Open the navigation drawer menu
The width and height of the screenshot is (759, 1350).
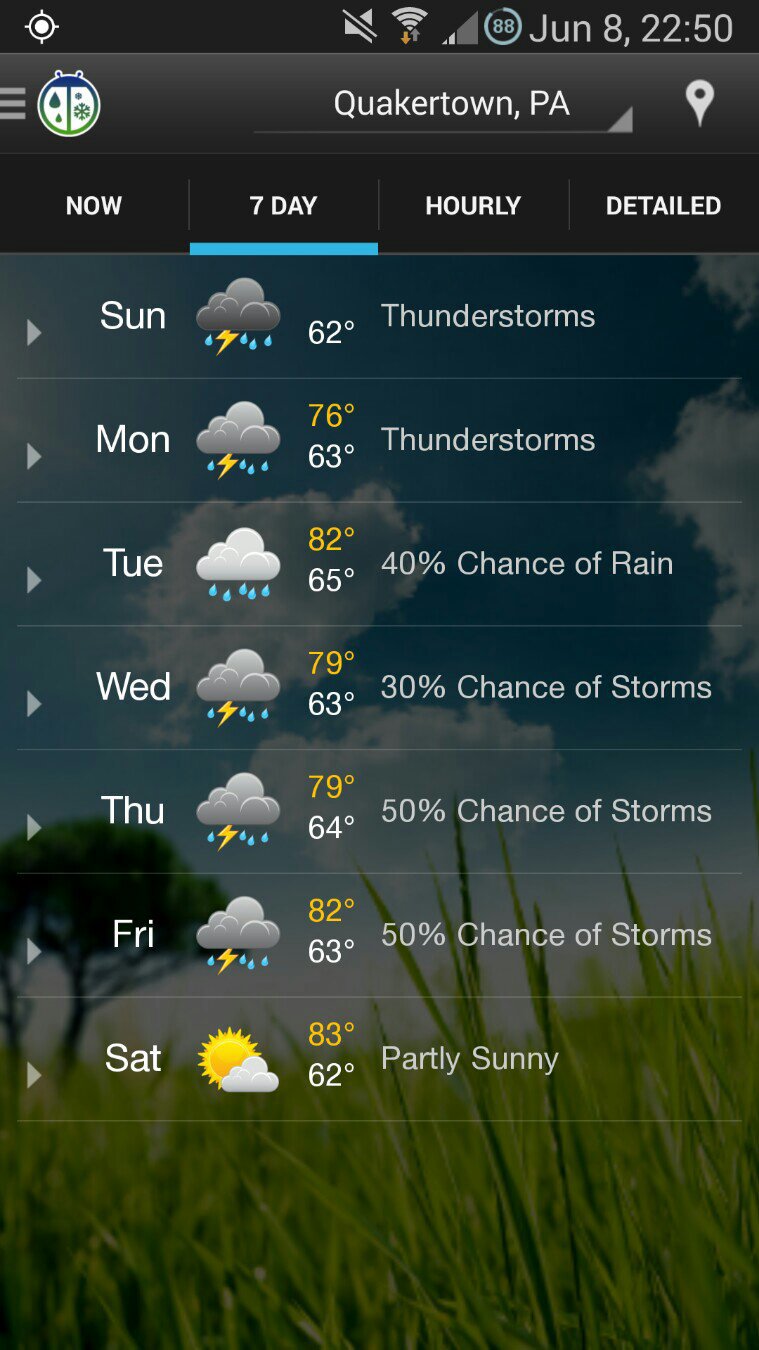point(14,104)
